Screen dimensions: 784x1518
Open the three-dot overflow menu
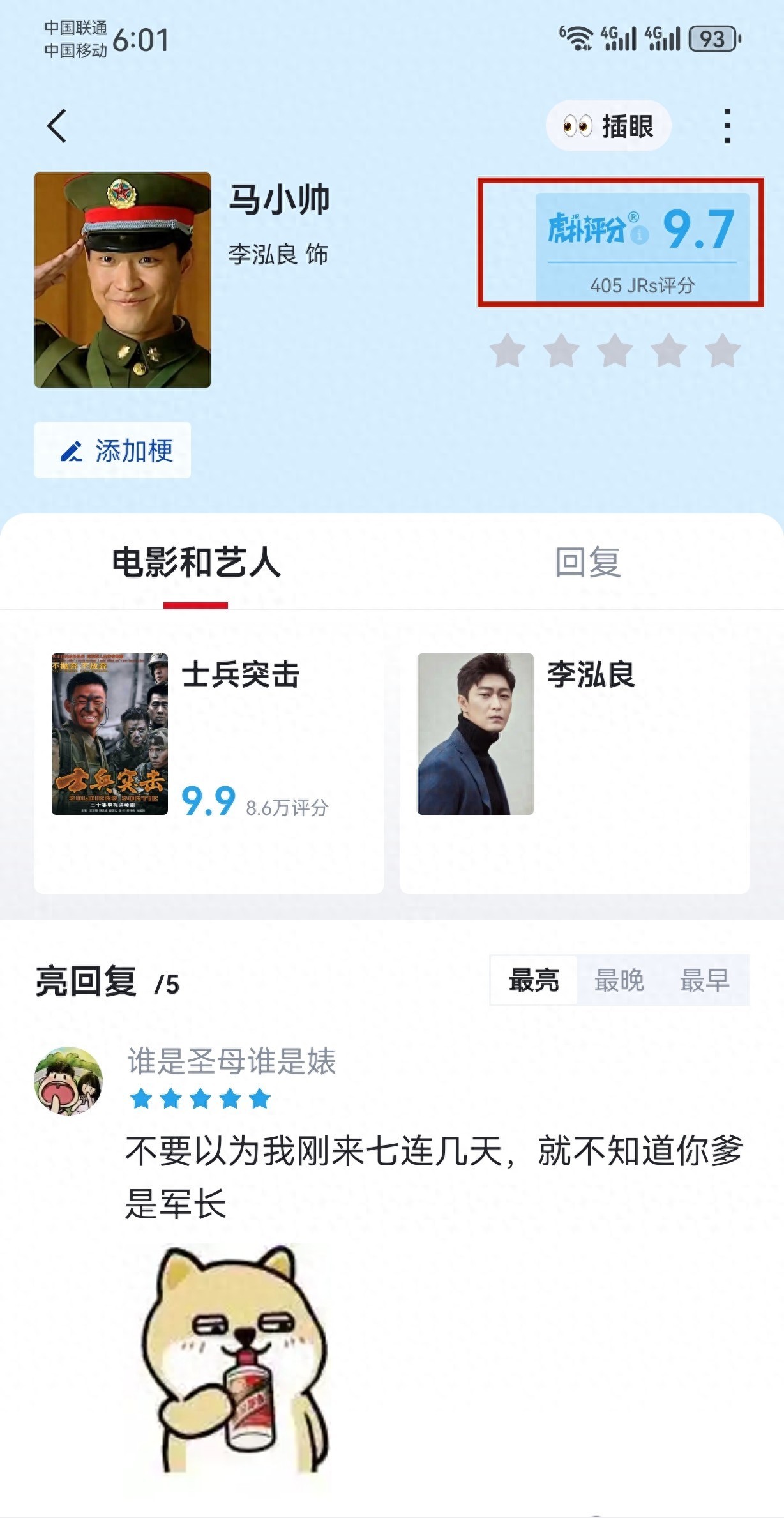pos(727,126)
